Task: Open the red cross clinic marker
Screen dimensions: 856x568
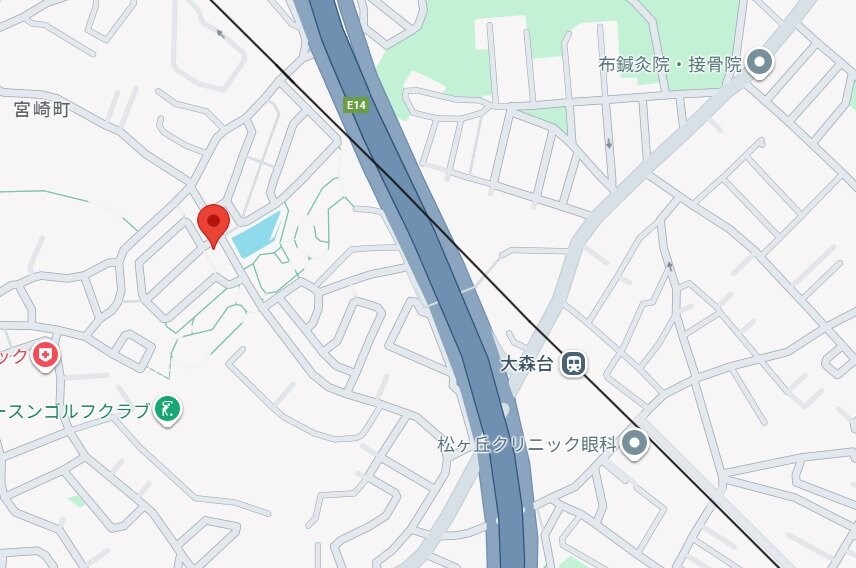Action: 44,355
